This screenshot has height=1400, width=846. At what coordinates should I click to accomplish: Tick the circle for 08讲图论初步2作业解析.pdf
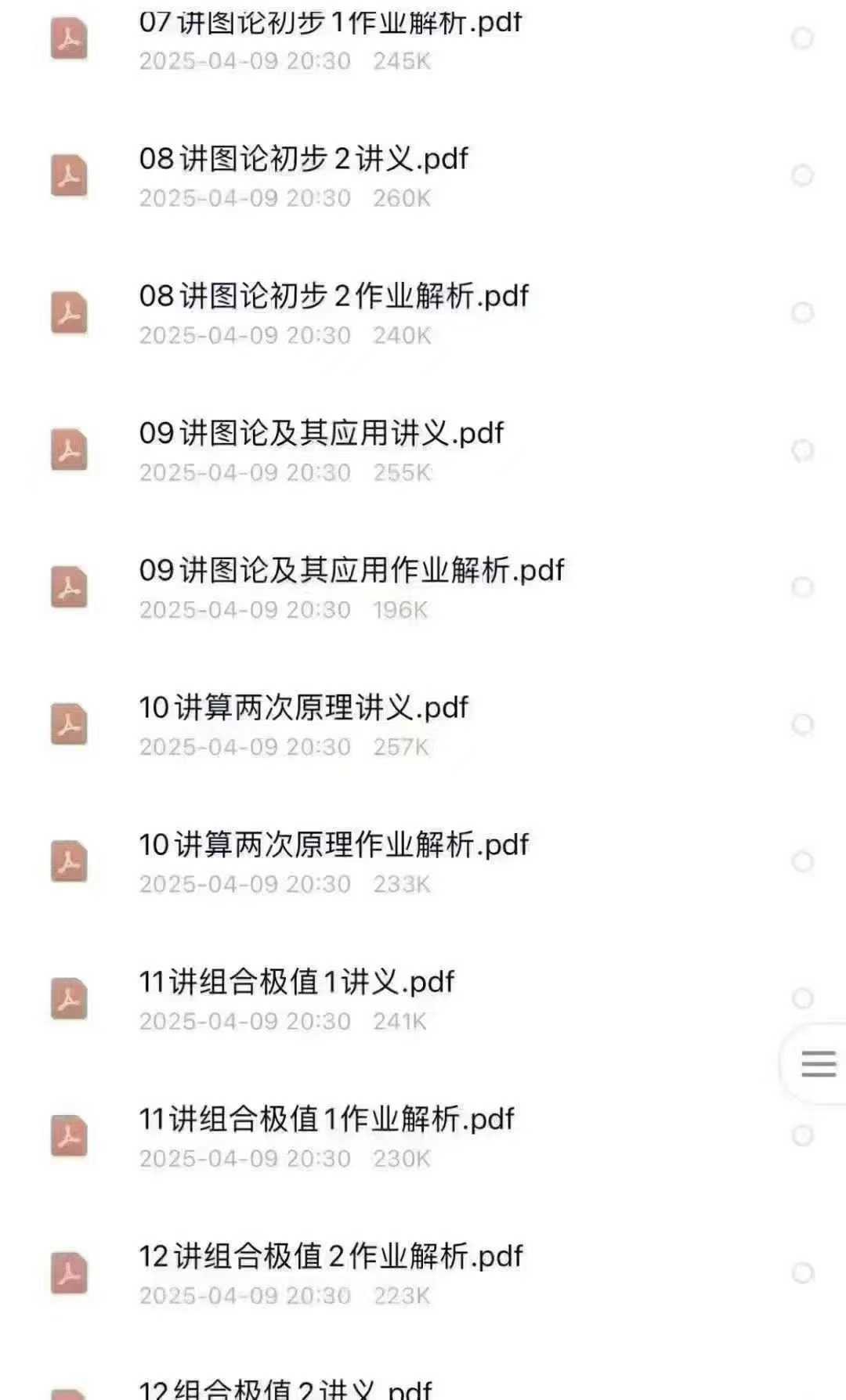(802, 313)
